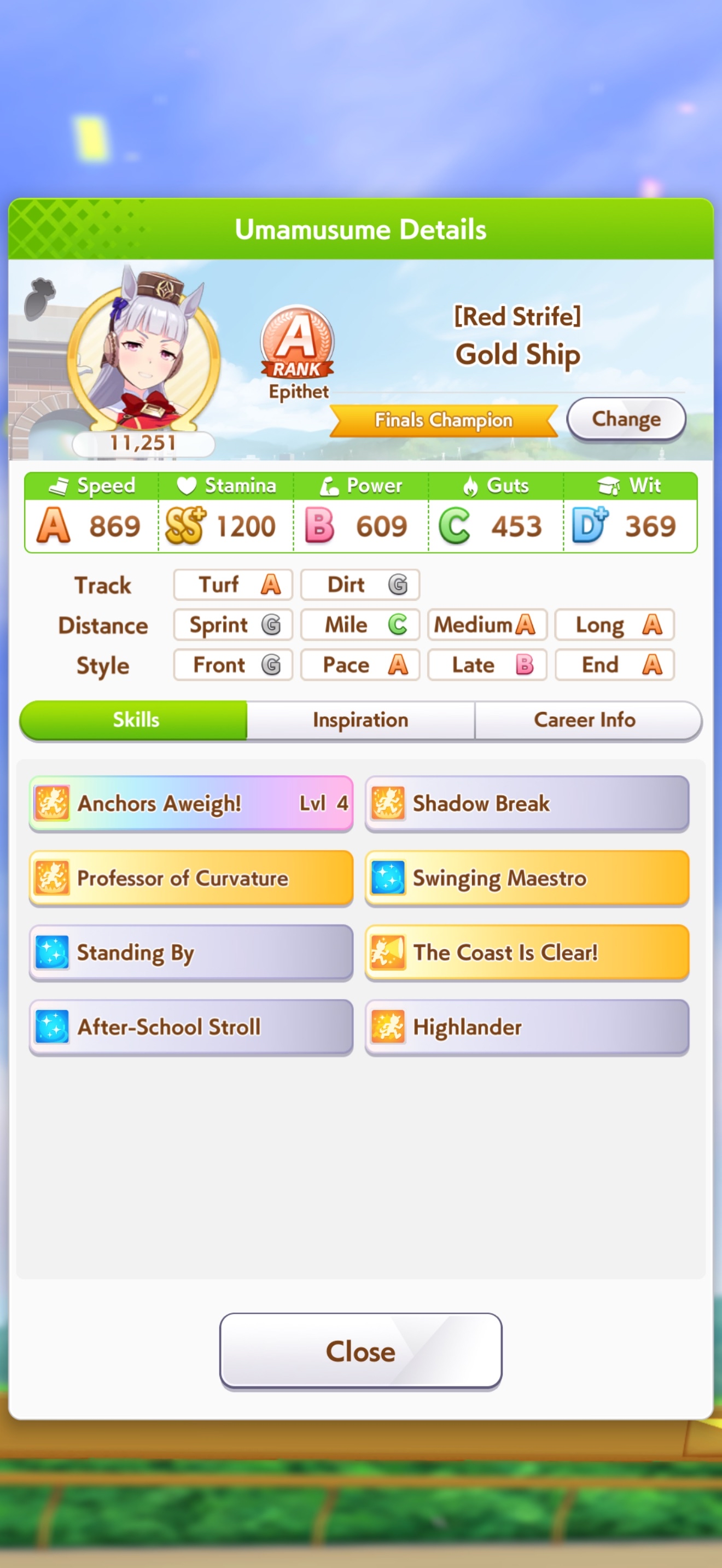Switch to the Inspiration tab
The height and width of the screenshot is (1568, 722).
coord(360,720)
